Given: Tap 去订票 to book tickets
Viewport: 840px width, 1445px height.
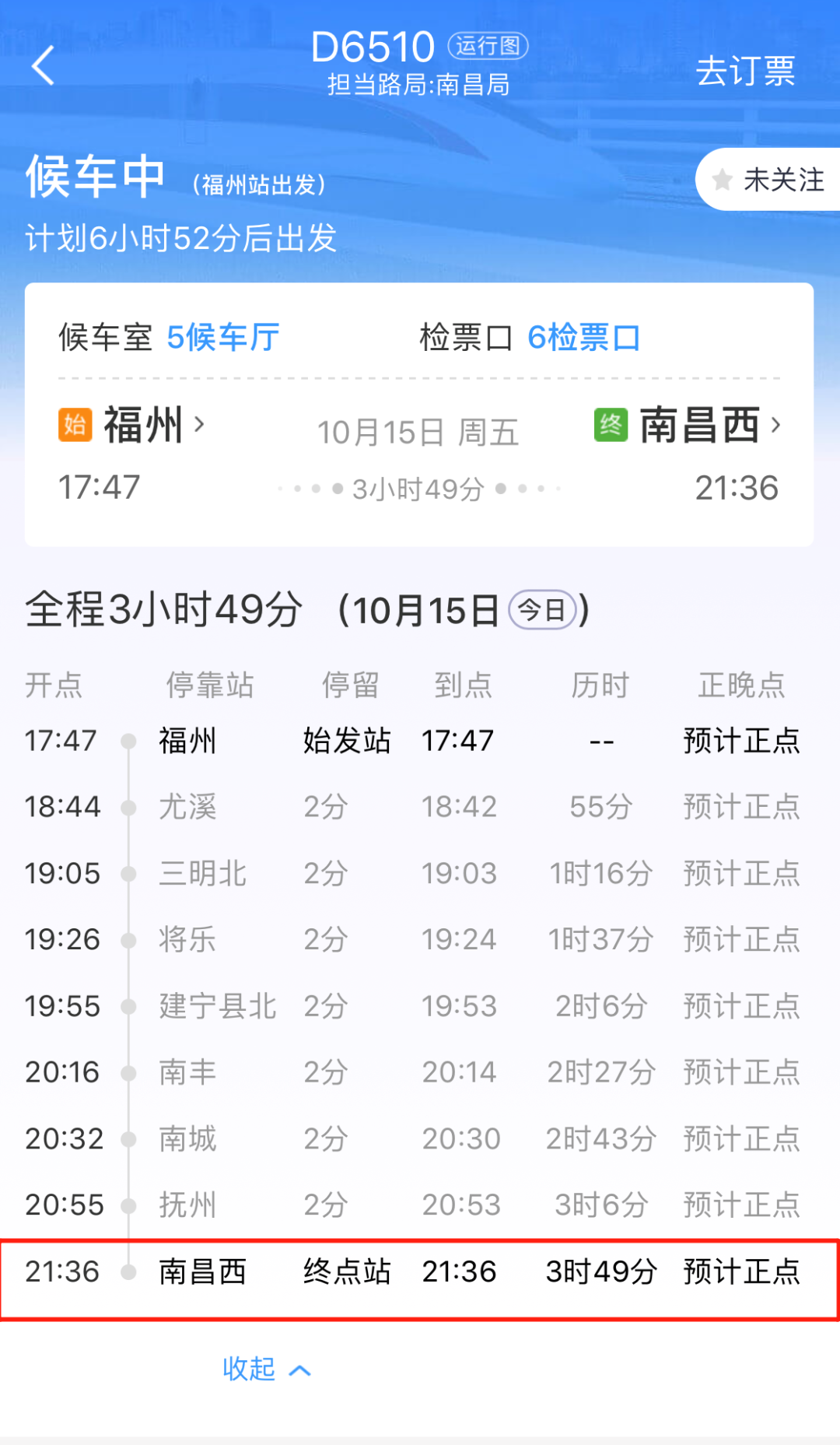Looking at the screenshot, I should click(745, 71).
